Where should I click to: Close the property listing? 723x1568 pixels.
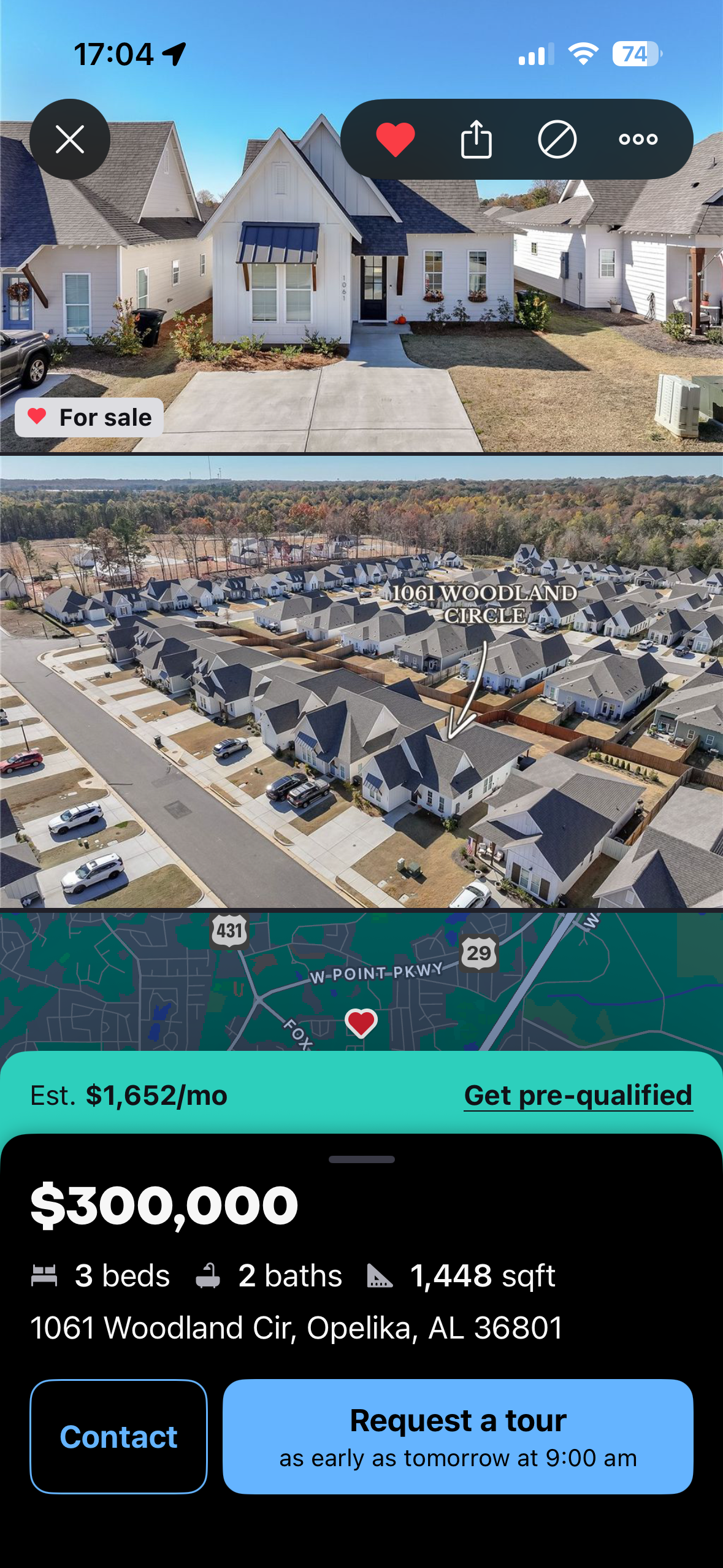(70, 139)
